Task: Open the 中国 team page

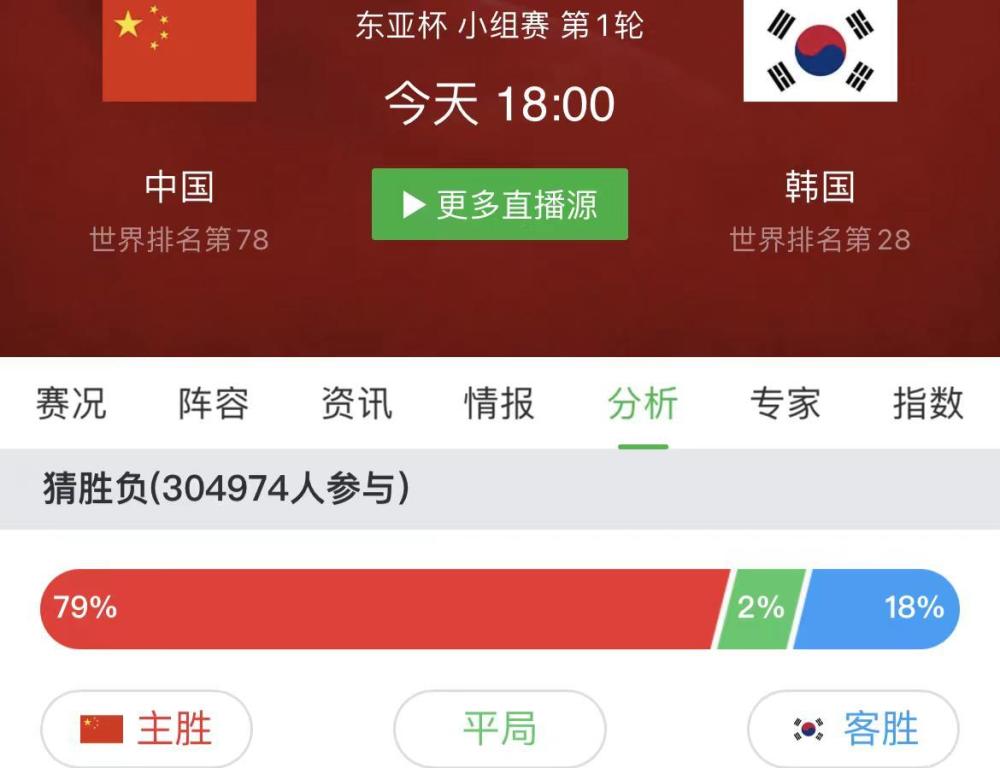Action: click(x=179, y=187)
